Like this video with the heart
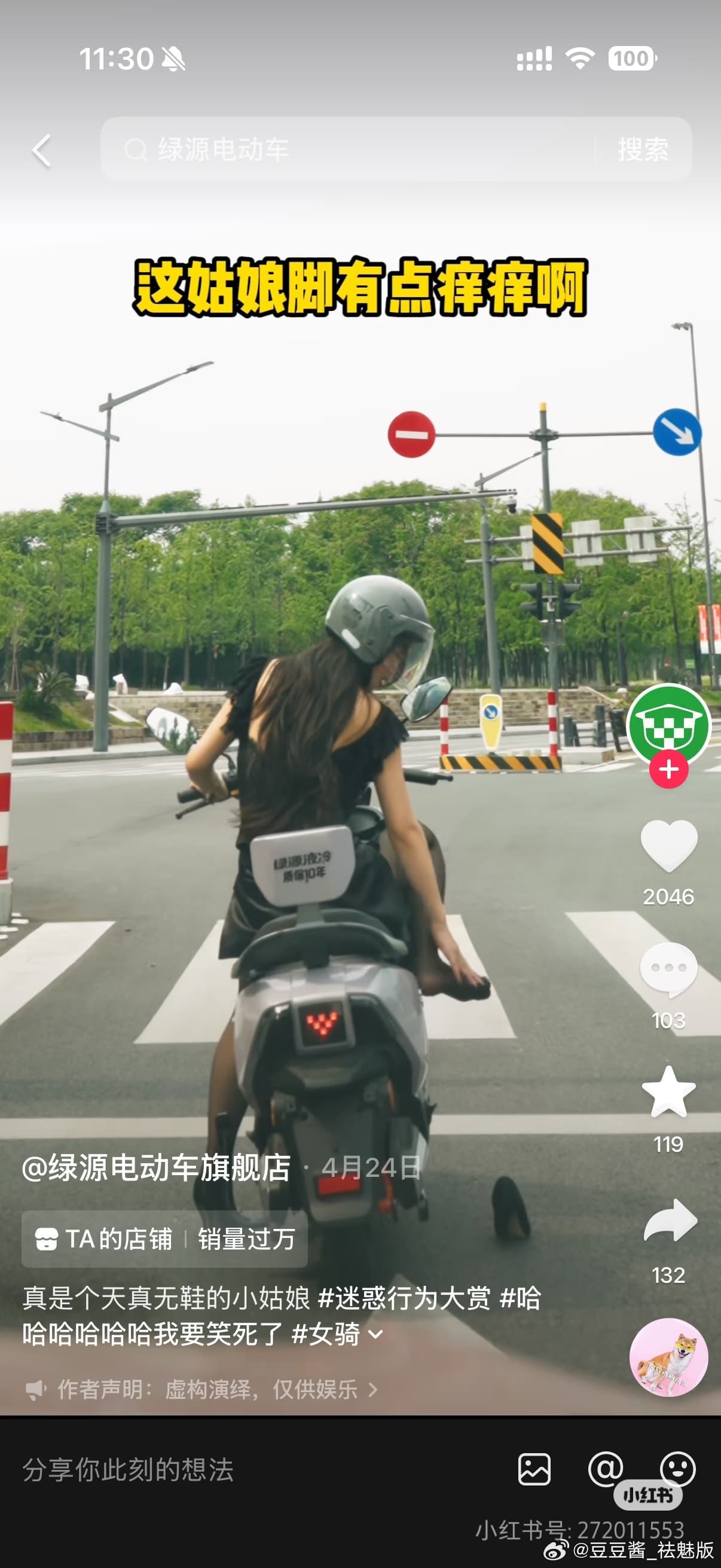This screenshot has width=721, height=1568. coord(668,846)
